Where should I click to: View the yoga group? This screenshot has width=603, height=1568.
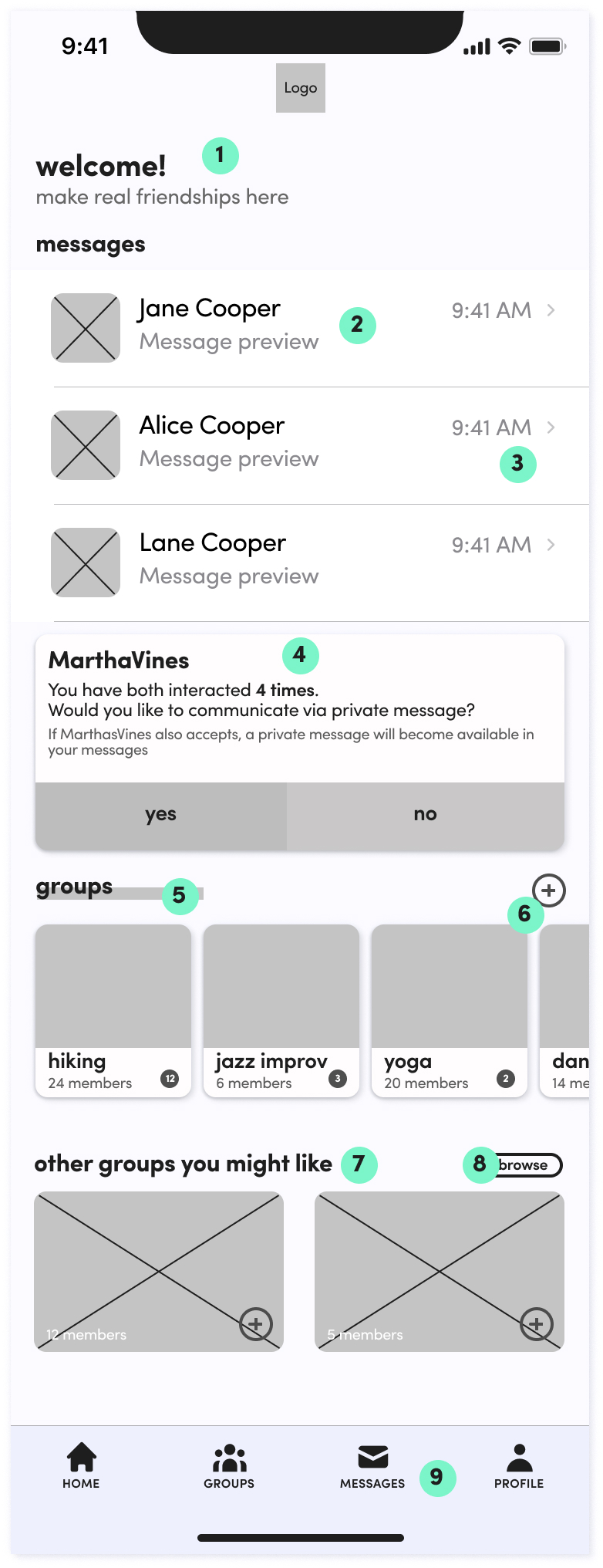[449, 1009]
